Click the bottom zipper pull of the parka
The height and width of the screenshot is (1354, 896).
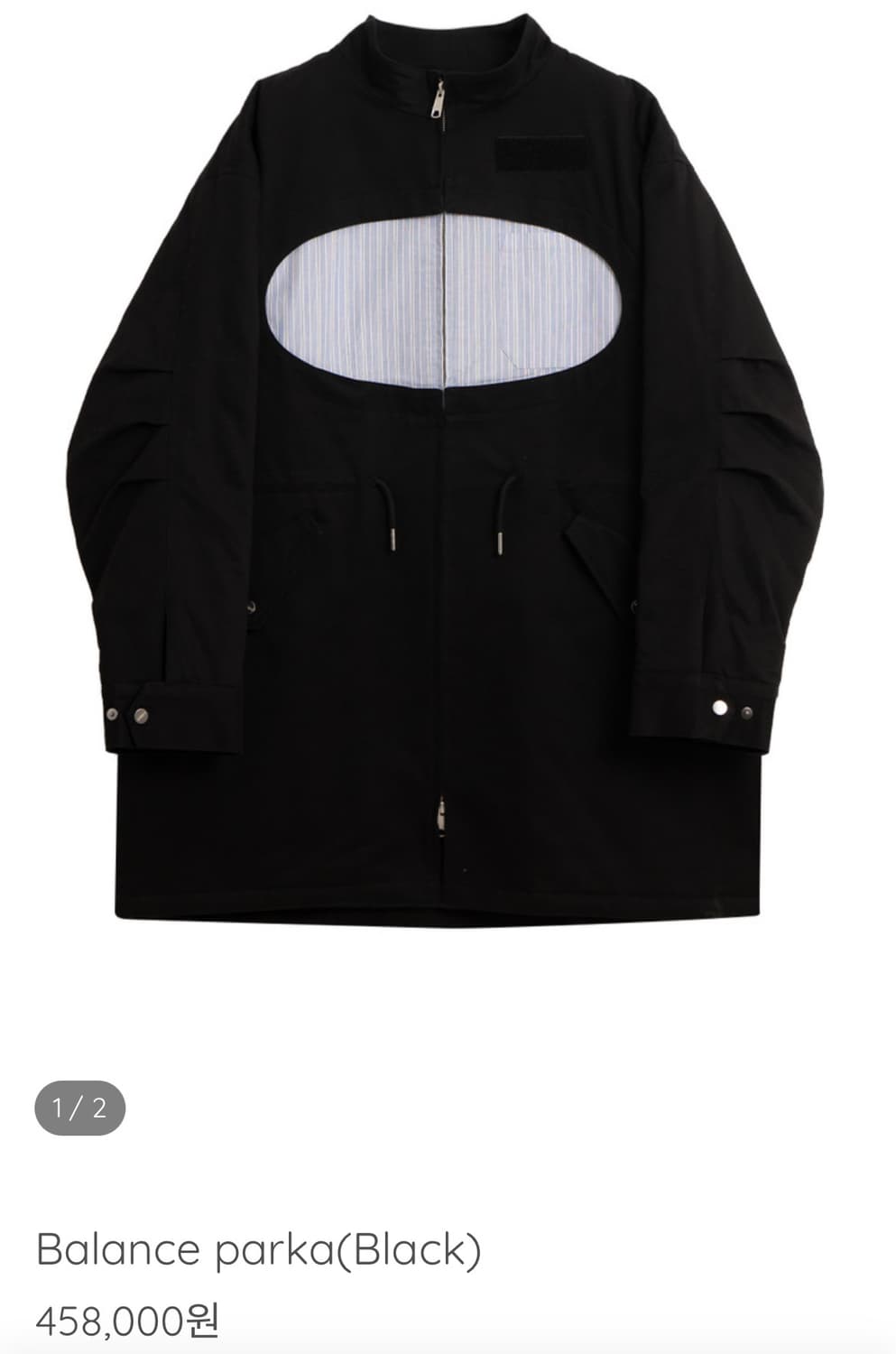tap(440, 817)
